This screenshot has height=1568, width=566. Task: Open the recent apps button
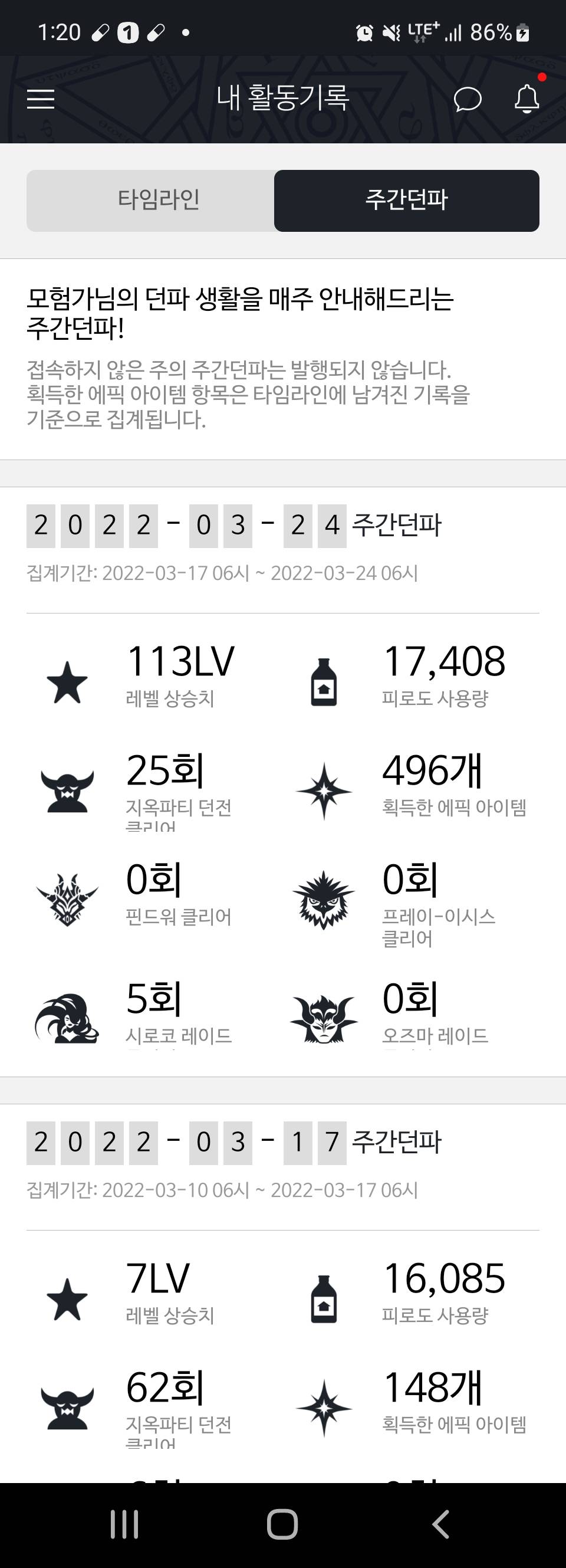click(125, 1524)
